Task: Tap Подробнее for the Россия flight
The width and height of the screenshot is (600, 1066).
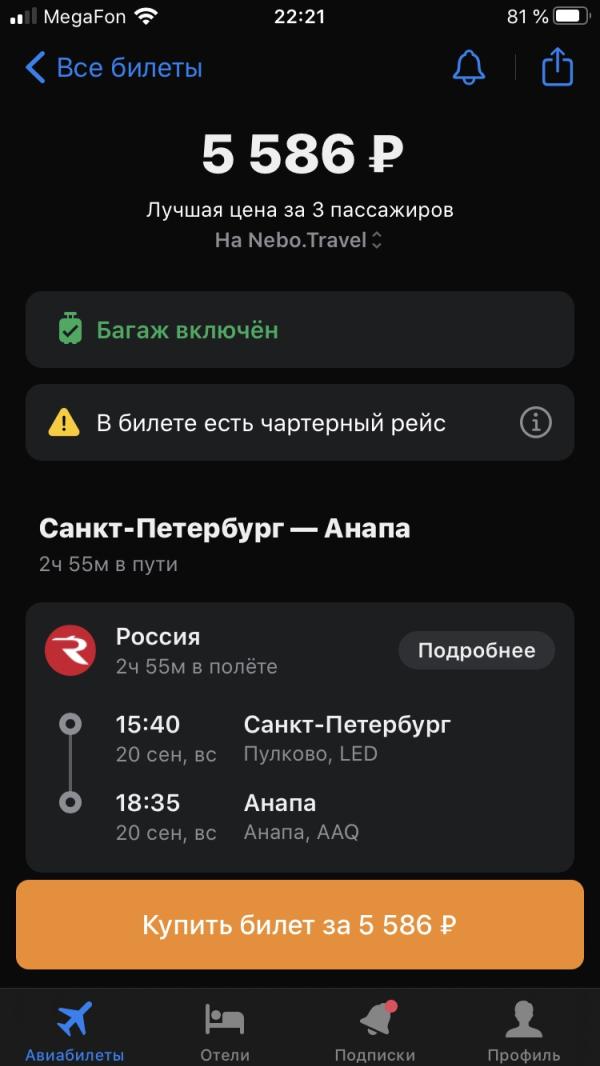Action: click(476, 651)
